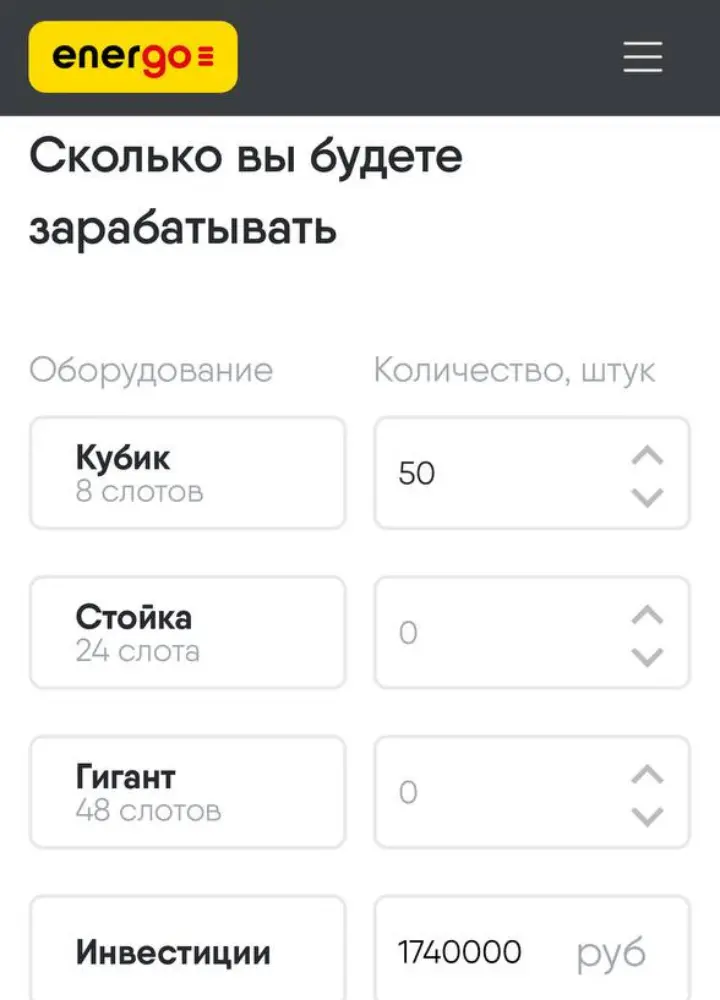Select the Гигант quantity field
The height and width of the screenshot is (1000, 720).
pos(500,793)
